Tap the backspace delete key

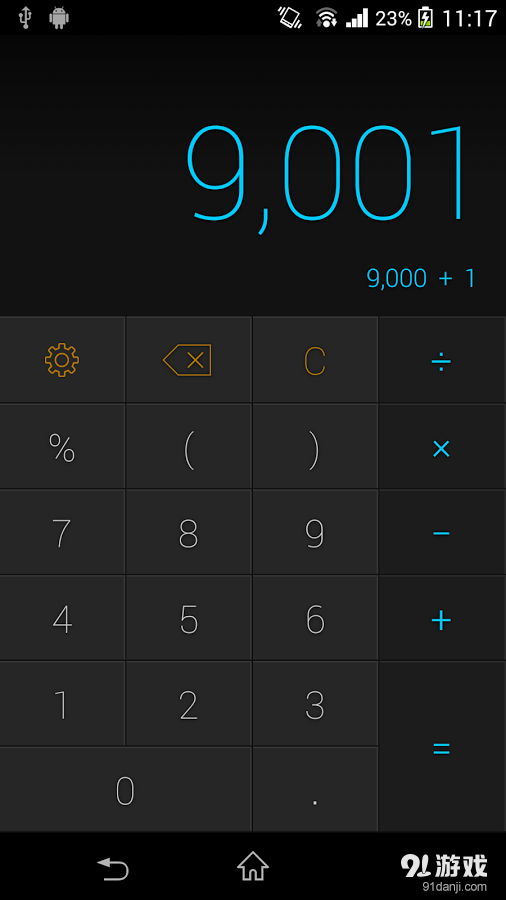click(188, 360)
